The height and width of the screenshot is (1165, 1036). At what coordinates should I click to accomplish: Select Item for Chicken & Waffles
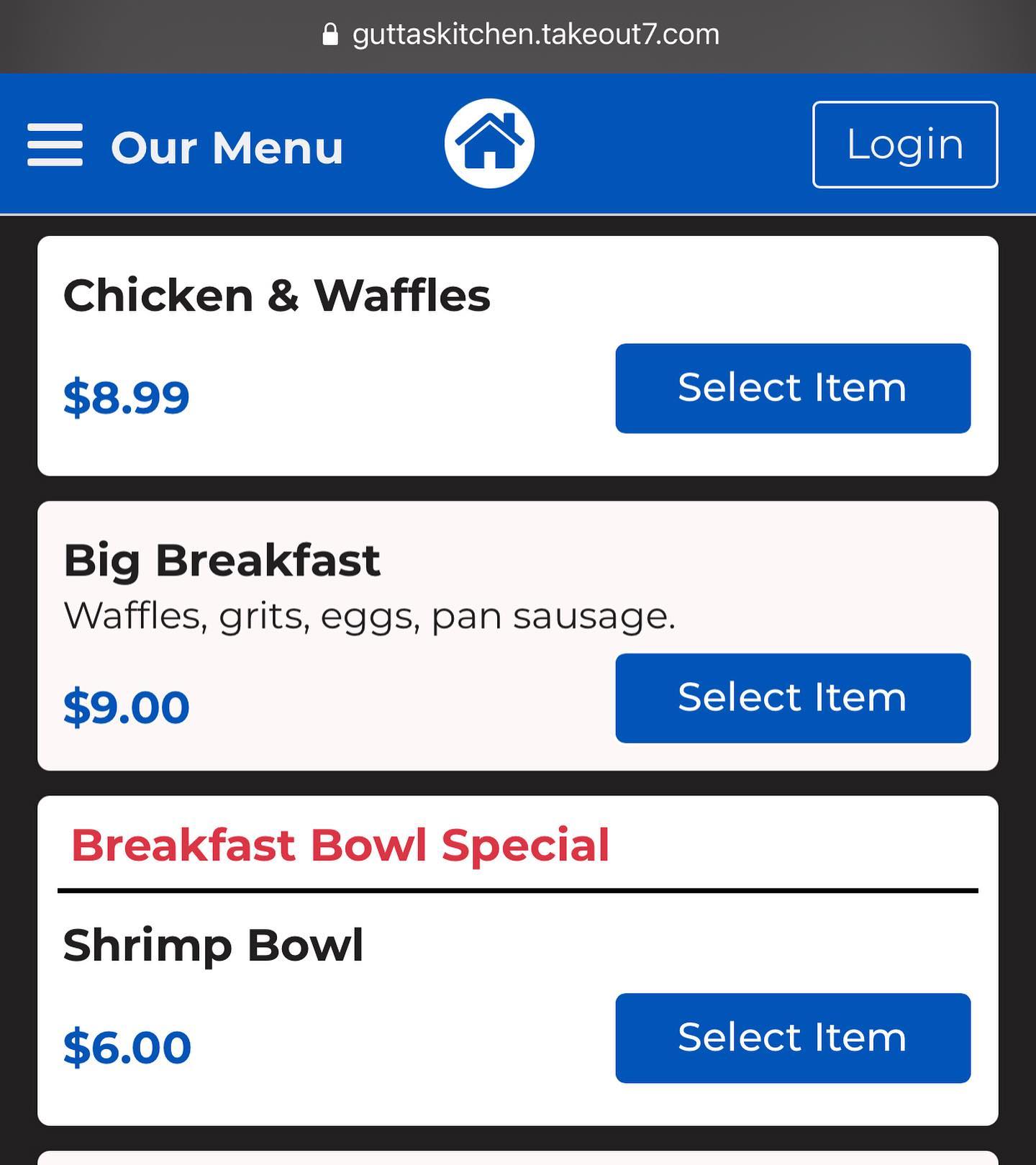[x=792, y=389]
